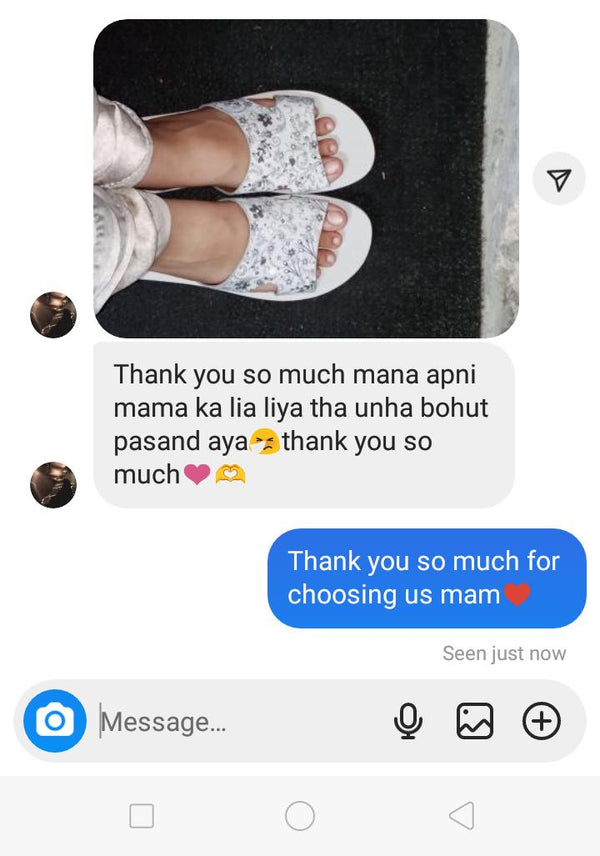Open the gallery image picker
Image resolution: width=600 pixels, height=856 pixels.
tap(475, 721)
